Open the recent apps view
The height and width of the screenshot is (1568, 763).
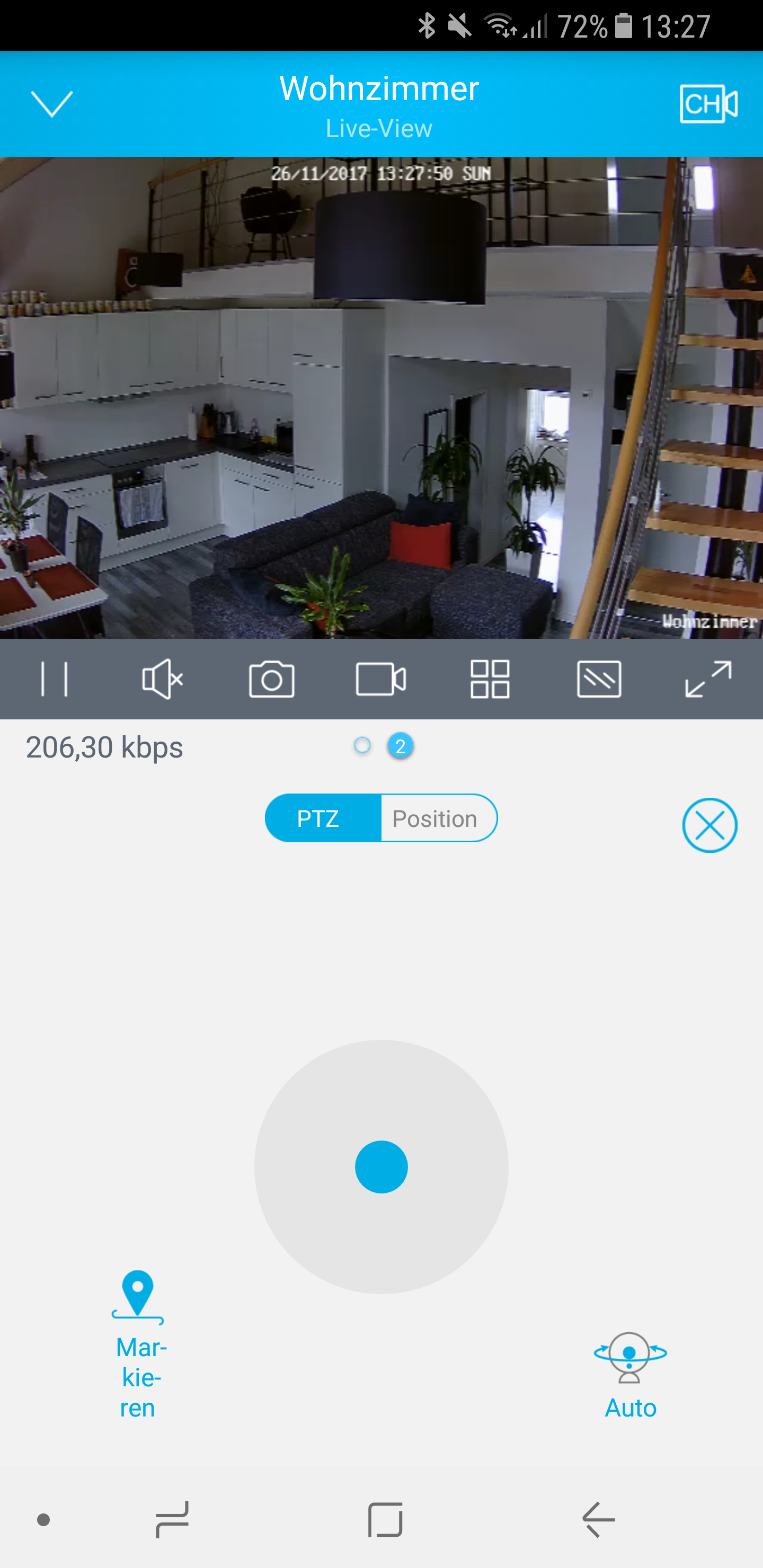[x=172, y=1520]
